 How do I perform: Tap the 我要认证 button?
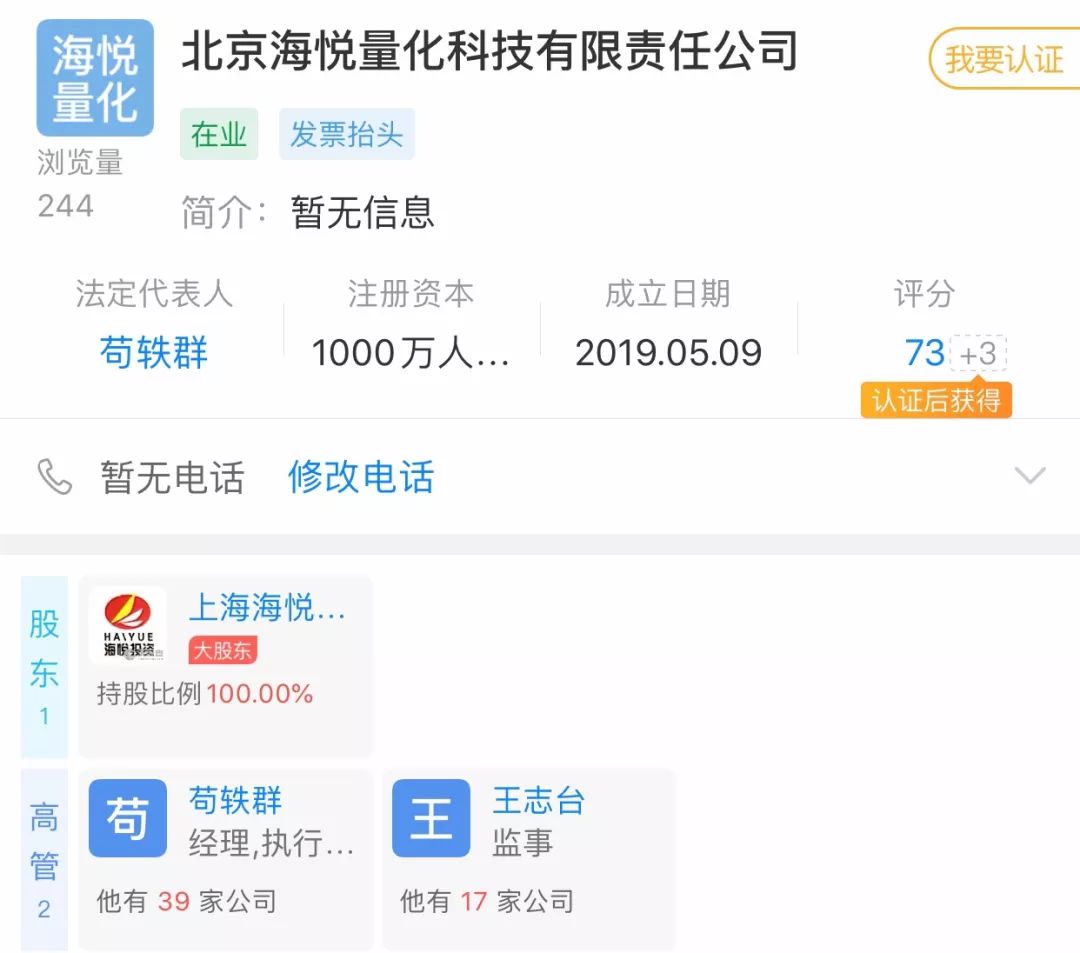point(1003,60)
